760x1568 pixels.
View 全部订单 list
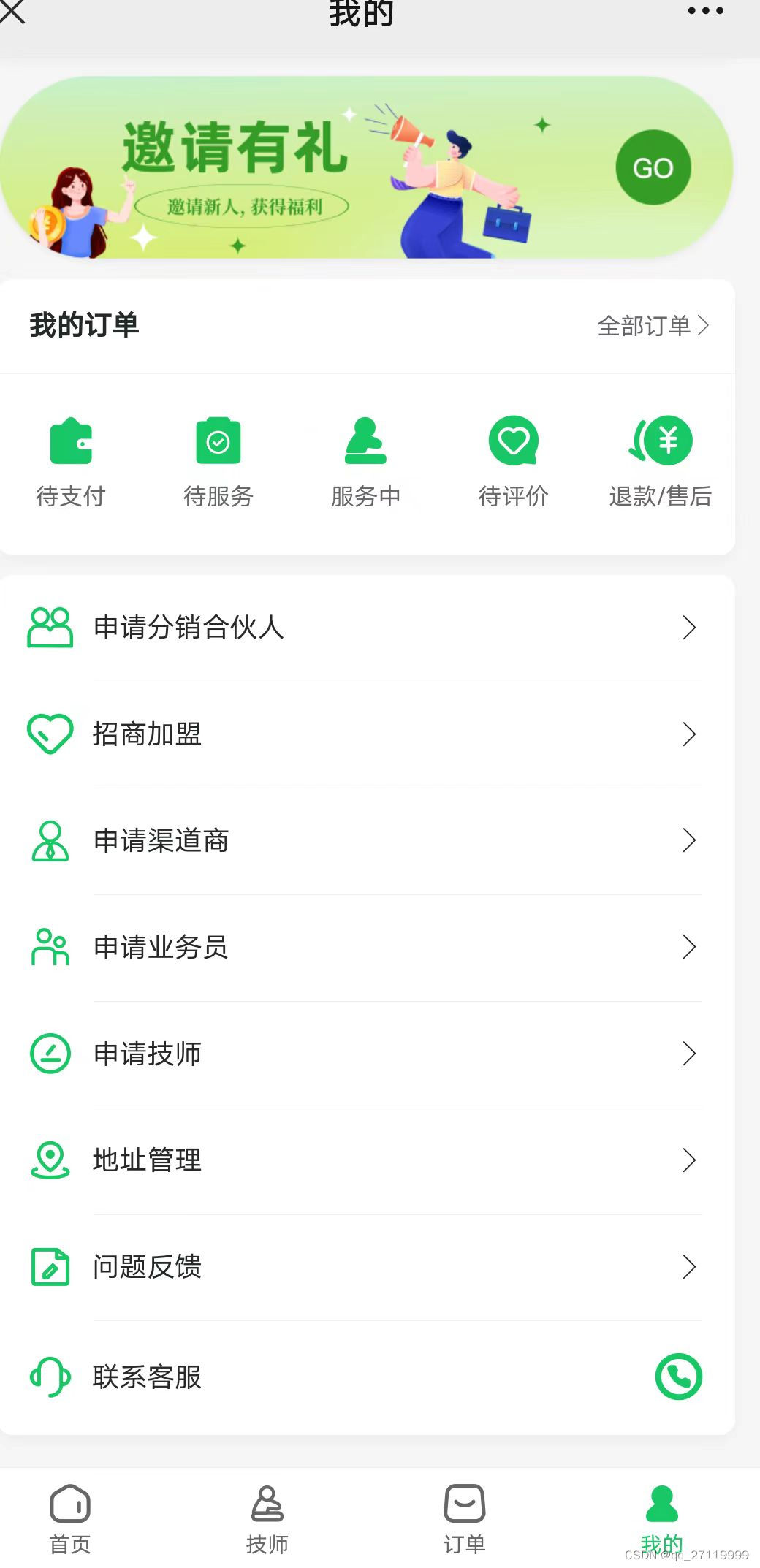point(653,326)
